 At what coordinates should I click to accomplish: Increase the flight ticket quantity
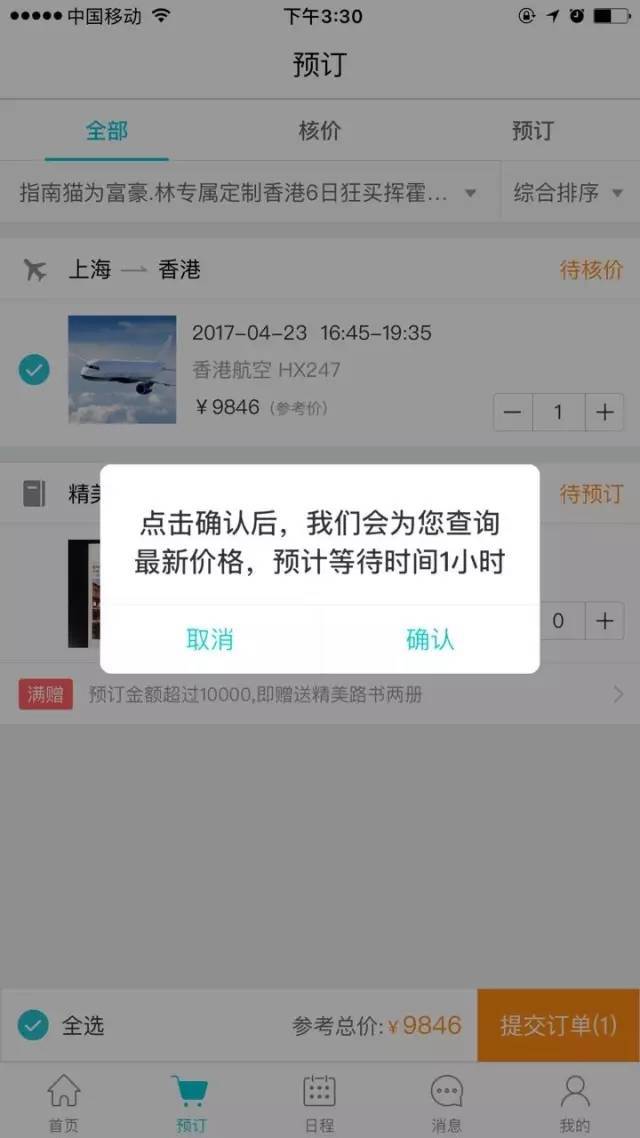[x=604, y=412]
